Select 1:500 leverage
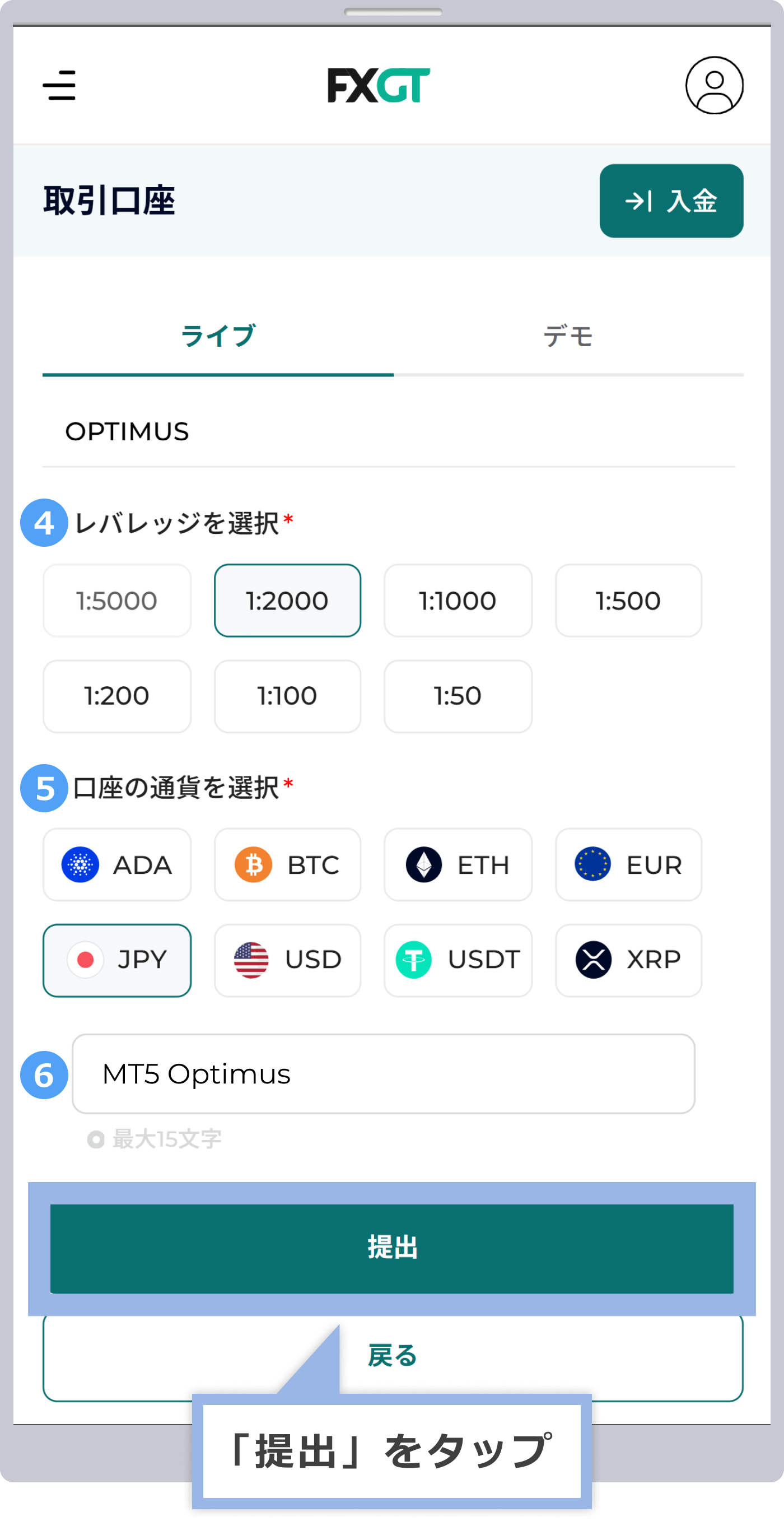The image size is (784, 1526). 628,601
